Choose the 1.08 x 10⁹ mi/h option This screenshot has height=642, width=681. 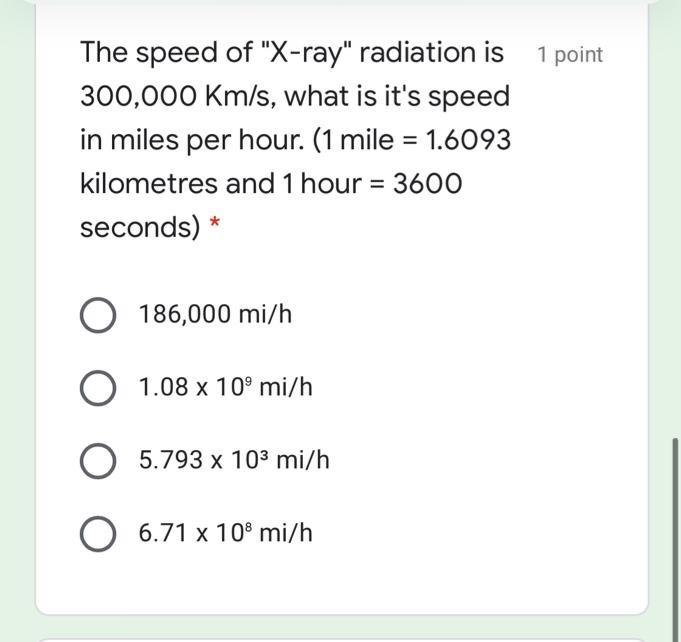(97, 388)
